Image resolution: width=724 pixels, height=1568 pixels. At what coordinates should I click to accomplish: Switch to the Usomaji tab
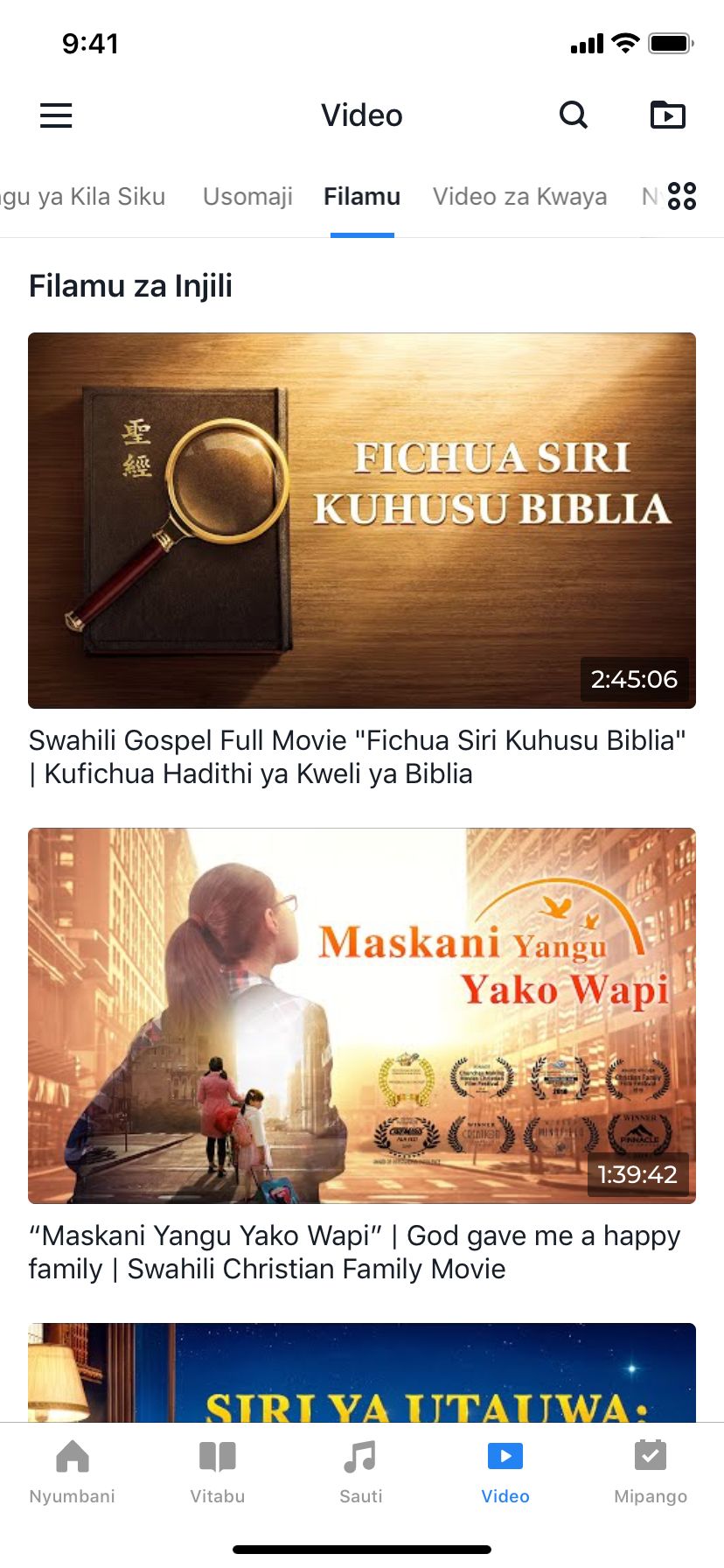pos(247,197)
